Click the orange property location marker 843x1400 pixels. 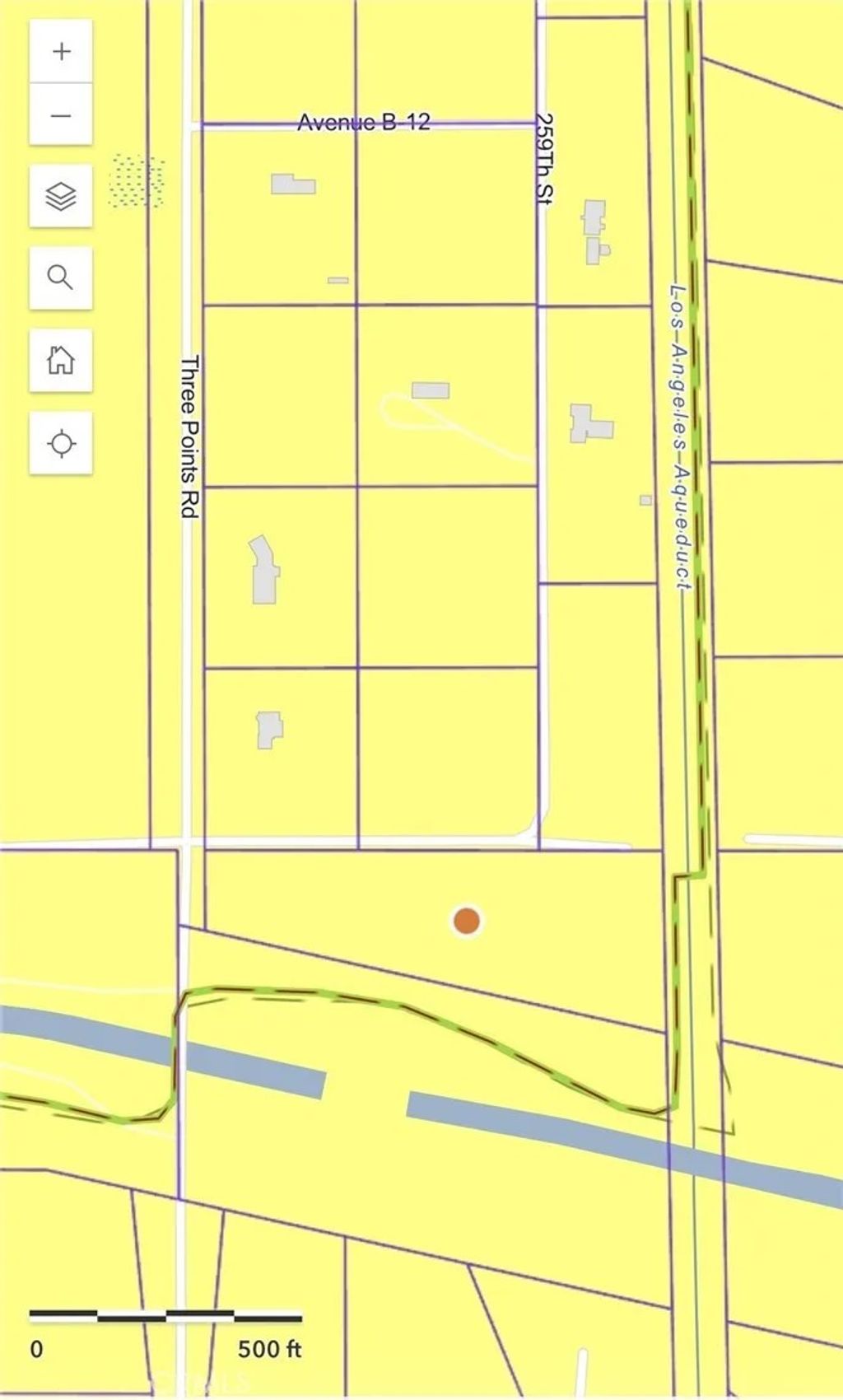click(x=466, y=922)
